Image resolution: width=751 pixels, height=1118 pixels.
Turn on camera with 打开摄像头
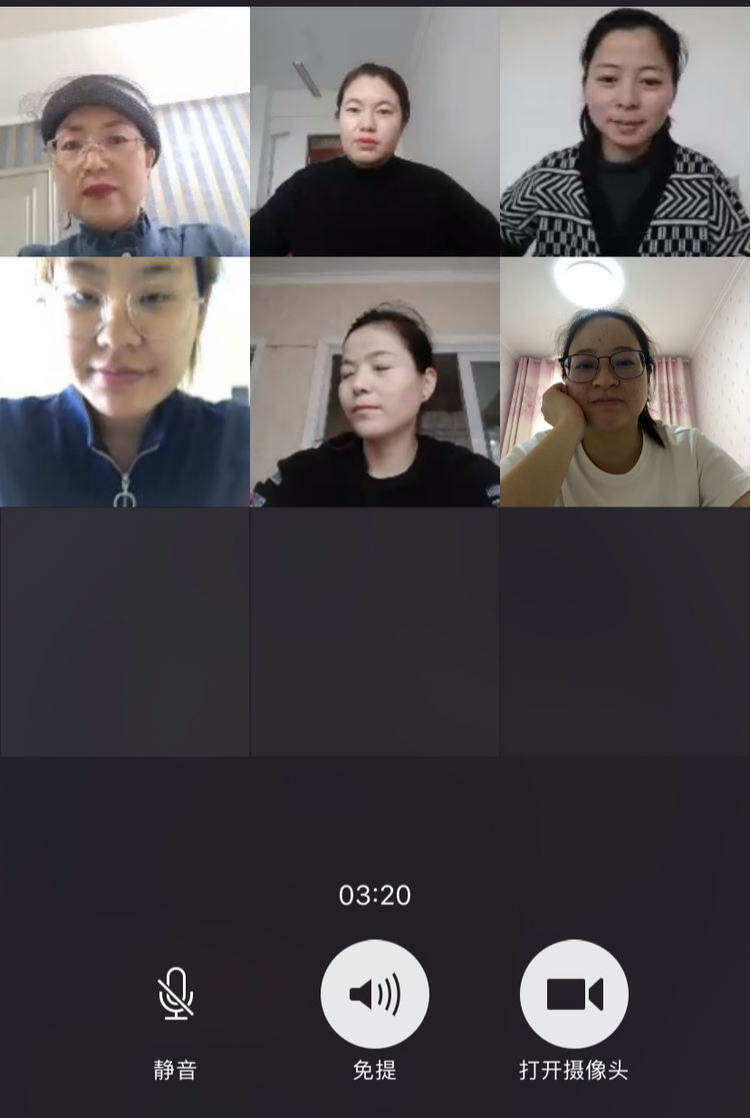574,994
